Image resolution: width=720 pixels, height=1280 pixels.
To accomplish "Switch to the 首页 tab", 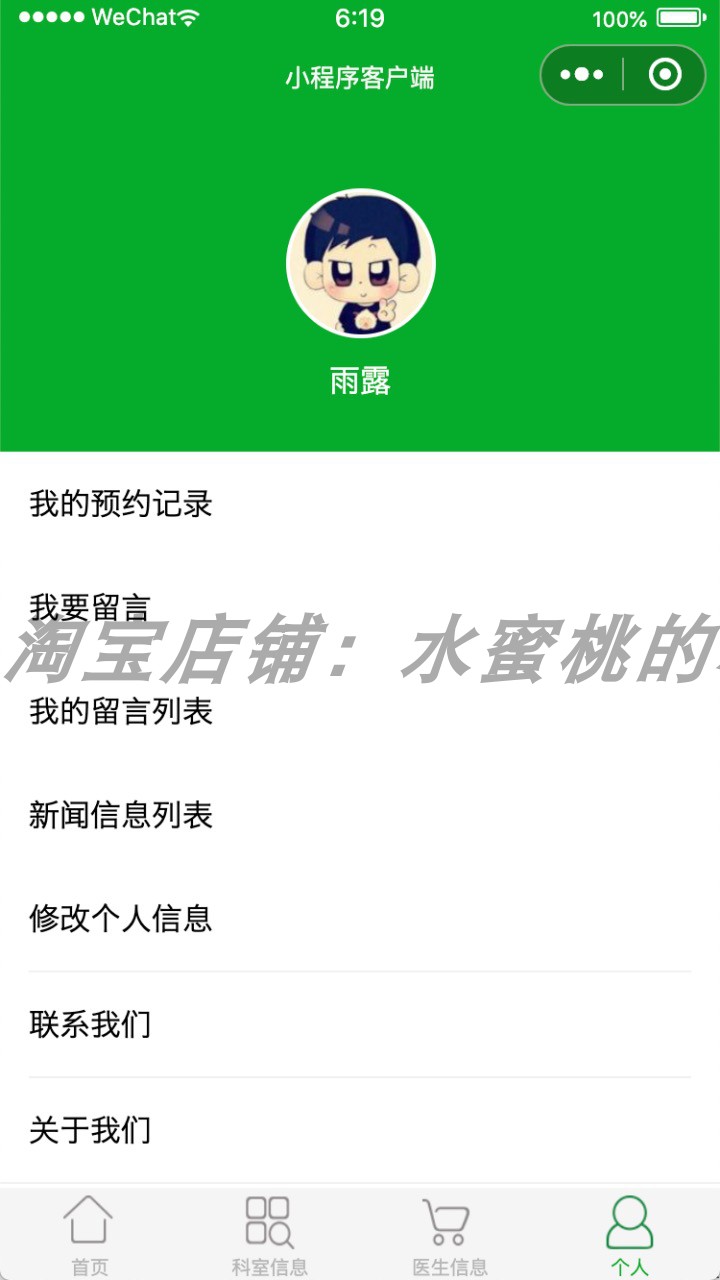I will pyautogui.click(x=89, y=1235).
